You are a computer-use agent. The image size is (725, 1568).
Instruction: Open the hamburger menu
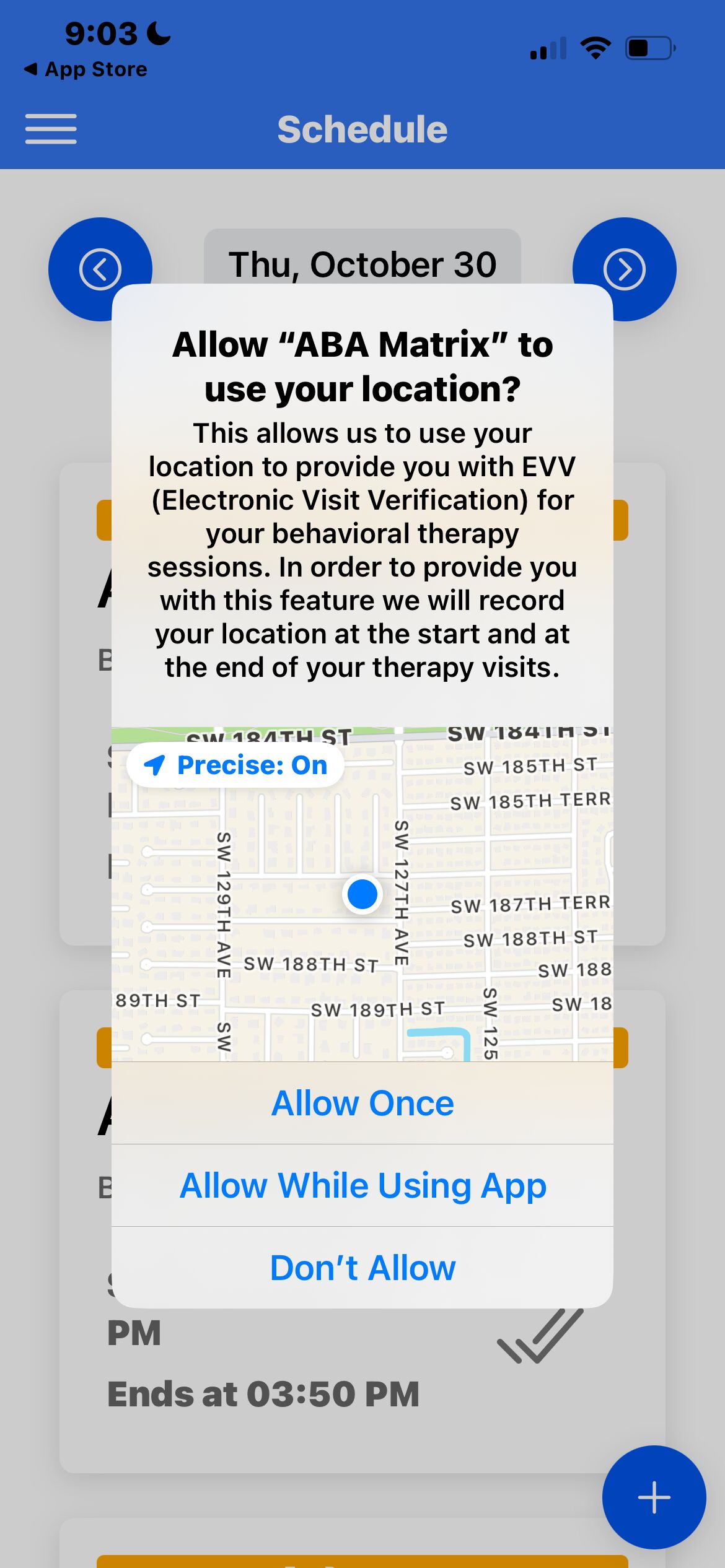pos(51,129)
